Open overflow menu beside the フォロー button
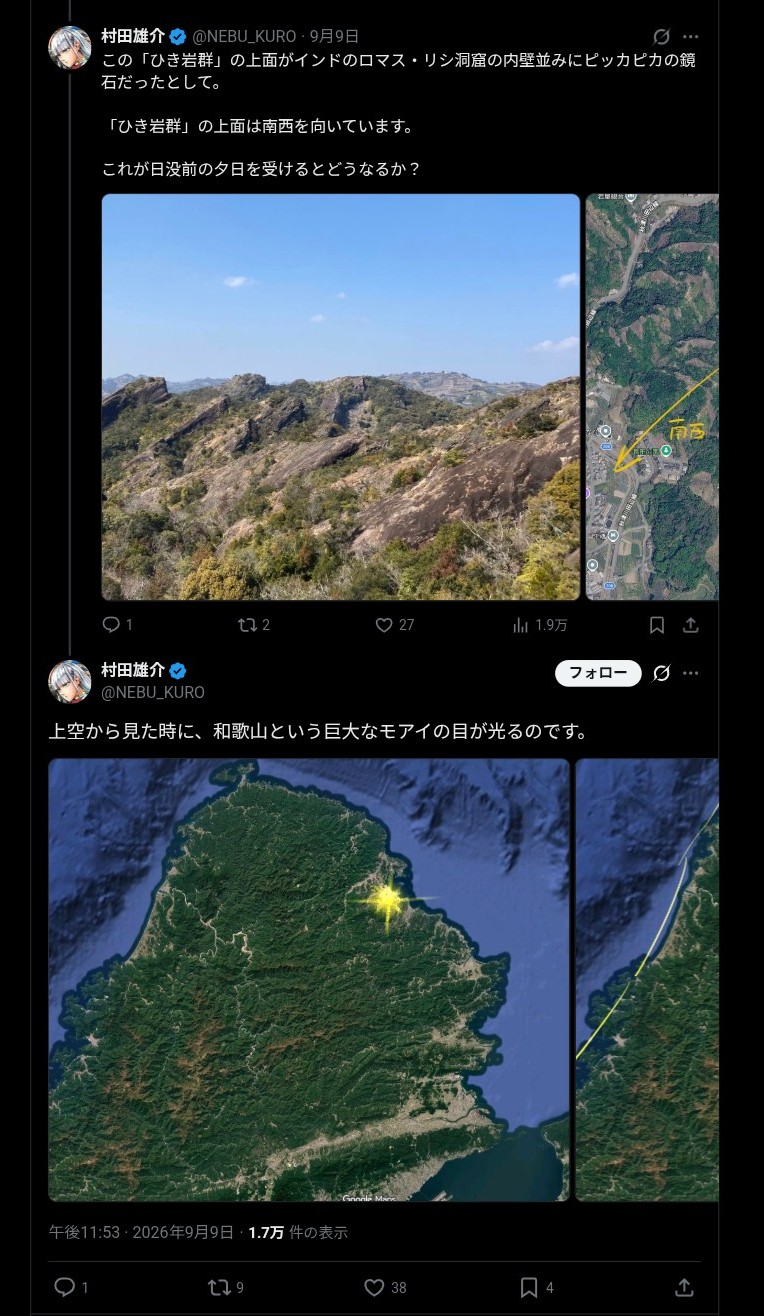Image resolution: width=764 pixels, height=1316 pixels. (690, 673)
